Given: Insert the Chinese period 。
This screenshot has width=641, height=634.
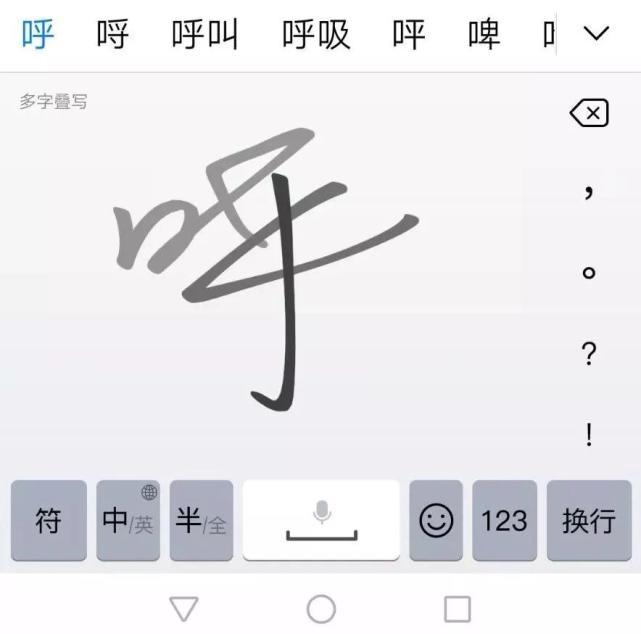Looking at the screenshot, I should (589, 273).
